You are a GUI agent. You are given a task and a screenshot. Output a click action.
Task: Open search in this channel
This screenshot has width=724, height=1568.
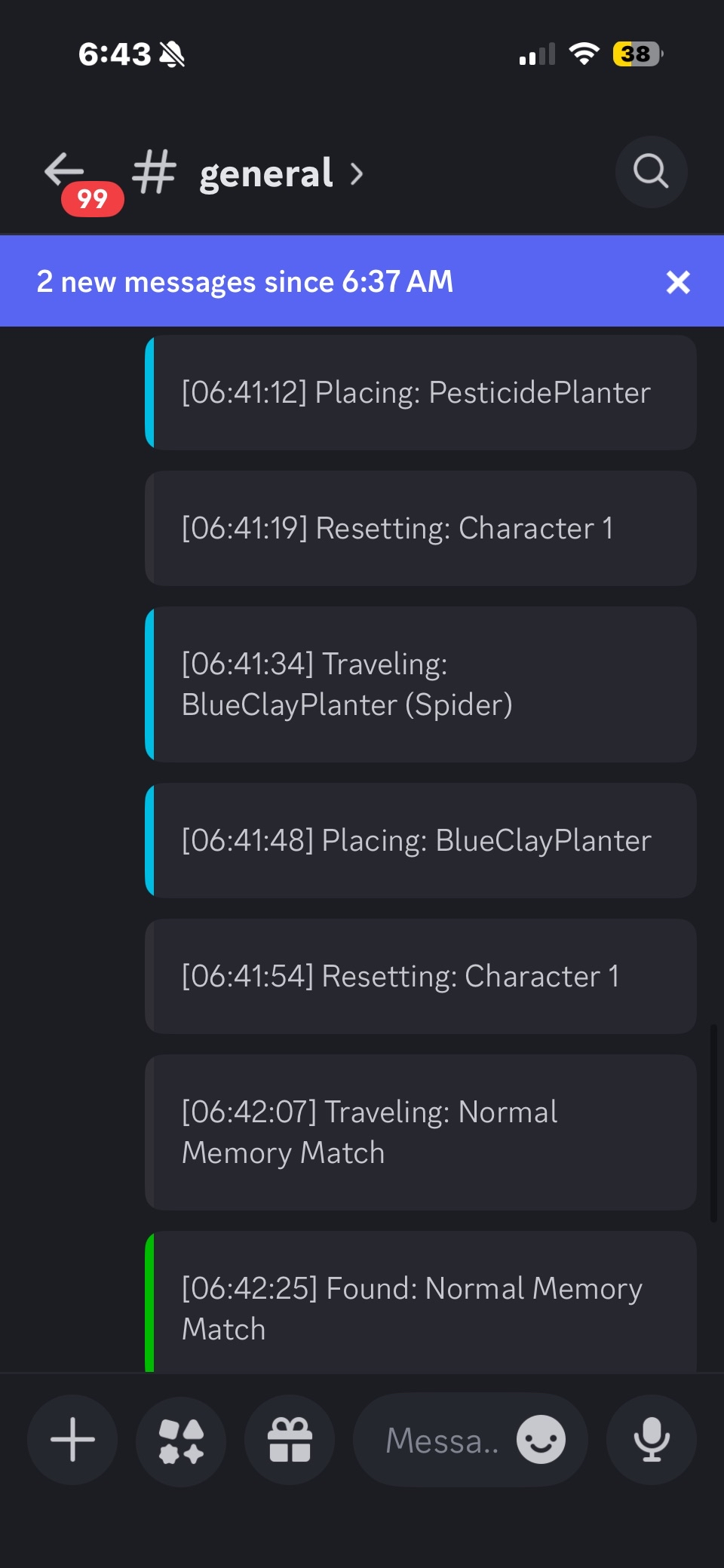click(x=651, y=171)
